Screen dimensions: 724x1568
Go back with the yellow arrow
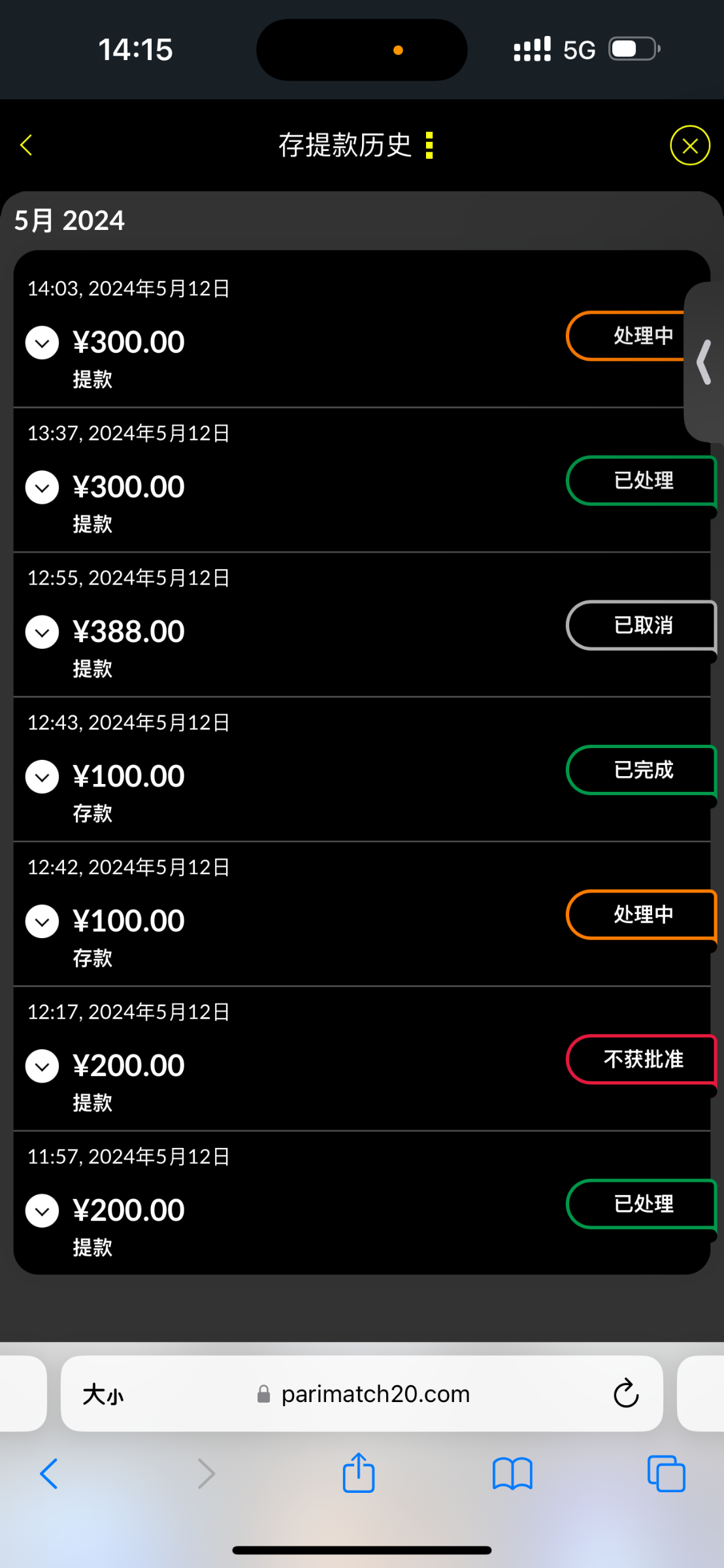(x=26, y=145)
